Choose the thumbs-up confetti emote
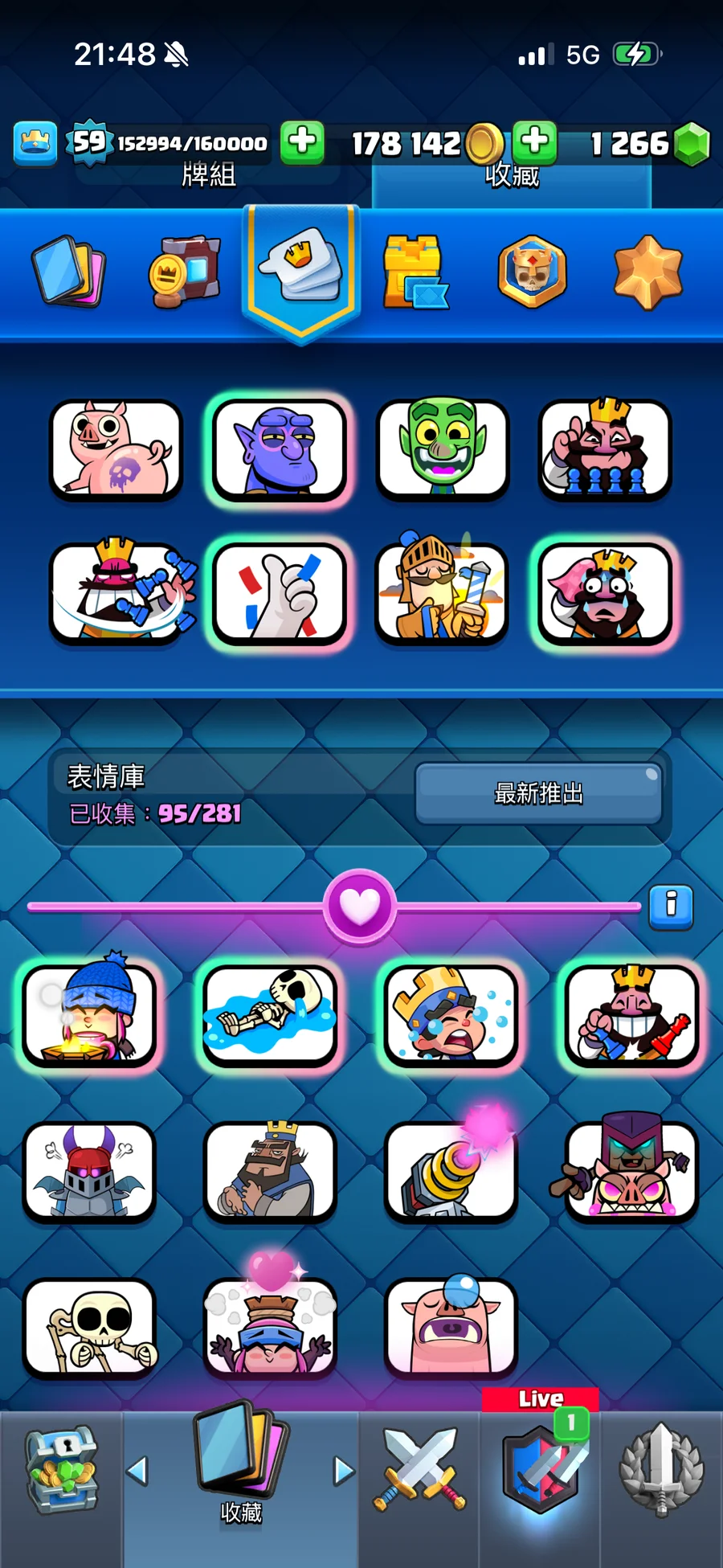The image size is (723, 1568). click(x=280, y=594)
